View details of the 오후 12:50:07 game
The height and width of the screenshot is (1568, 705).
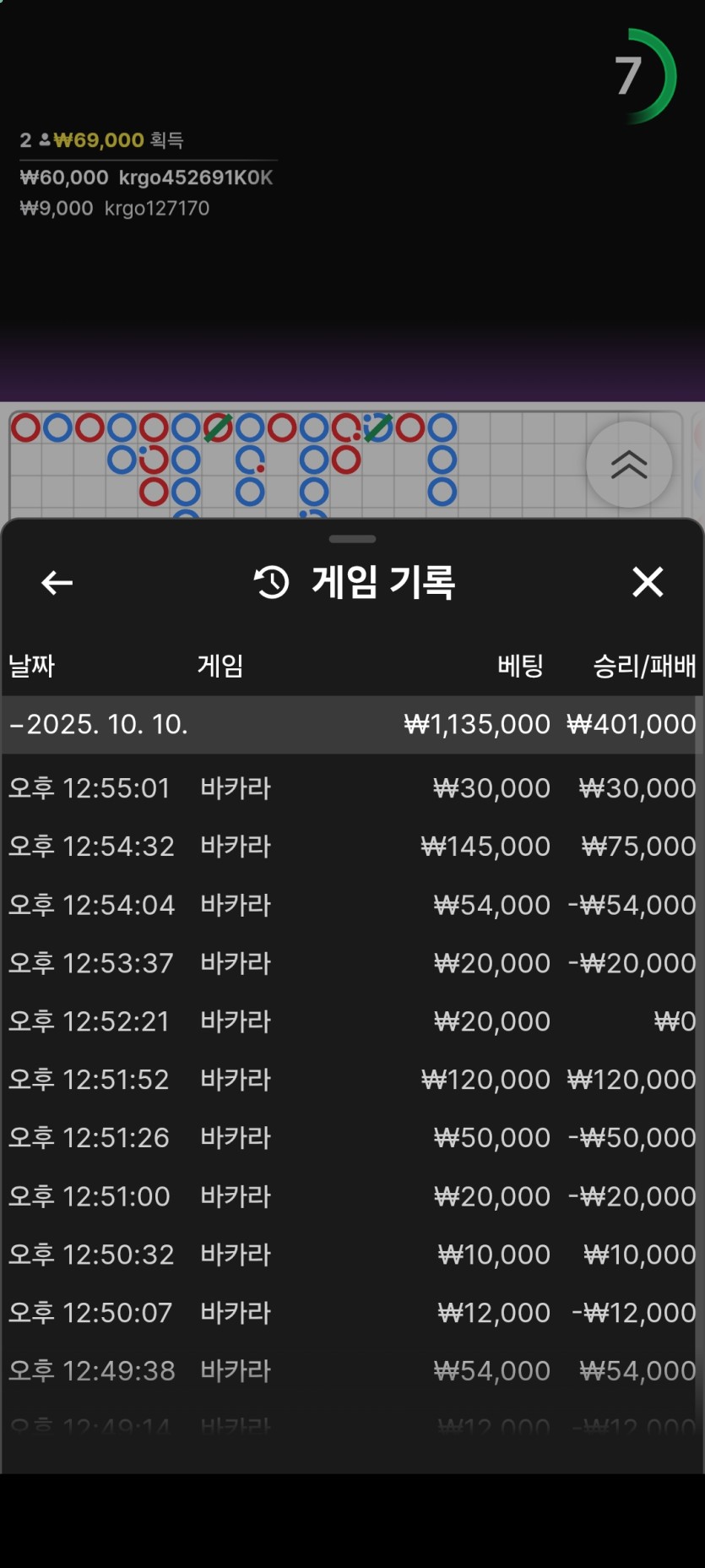click(x=351, y=1313)
